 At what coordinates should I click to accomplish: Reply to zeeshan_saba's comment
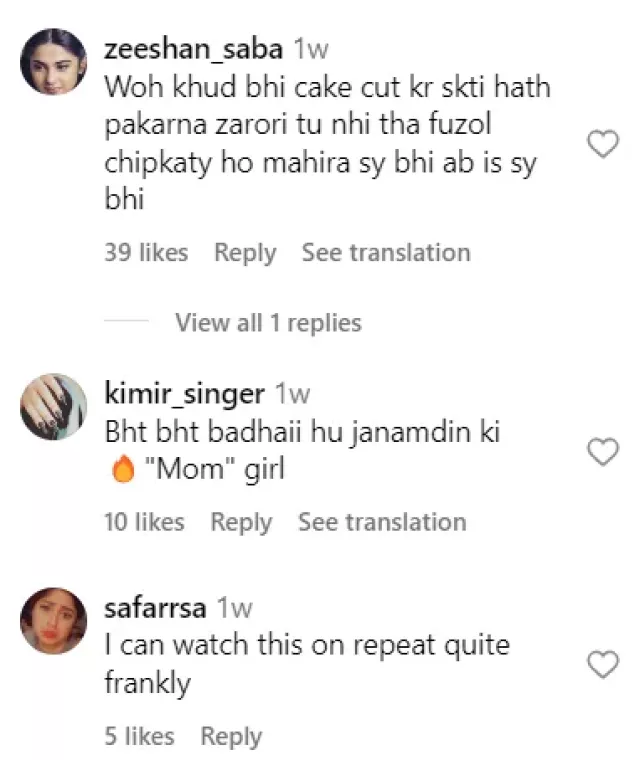click(x=244, y=253)
